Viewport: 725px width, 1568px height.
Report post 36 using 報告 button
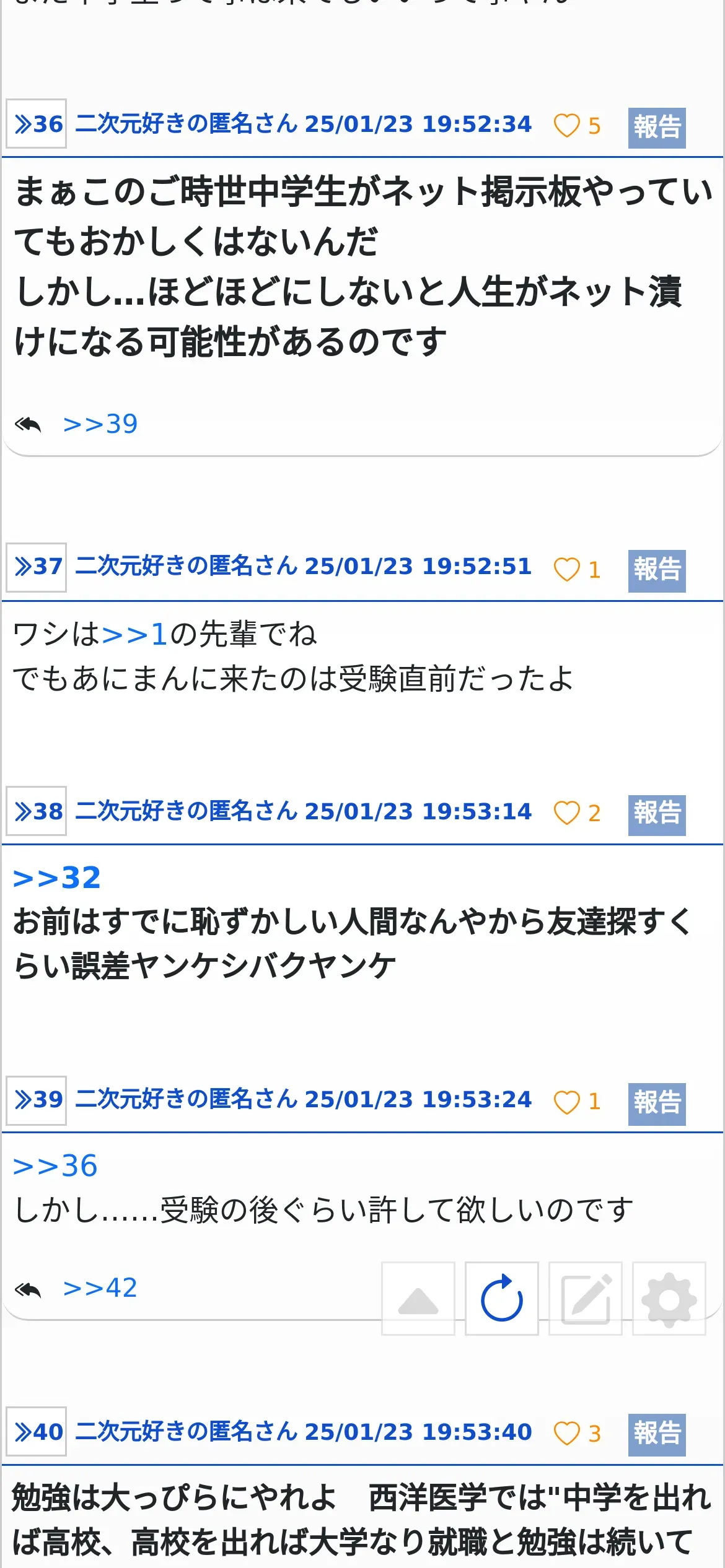pyautogui.click(x=657, y=128)
